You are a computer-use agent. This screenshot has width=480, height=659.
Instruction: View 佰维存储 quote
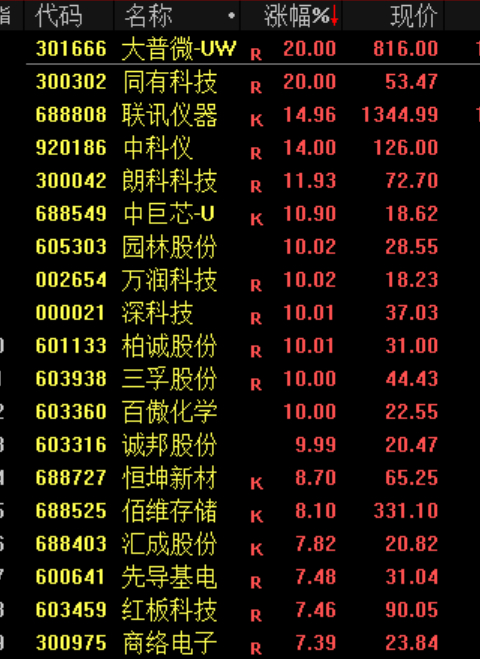coord(252,511)
